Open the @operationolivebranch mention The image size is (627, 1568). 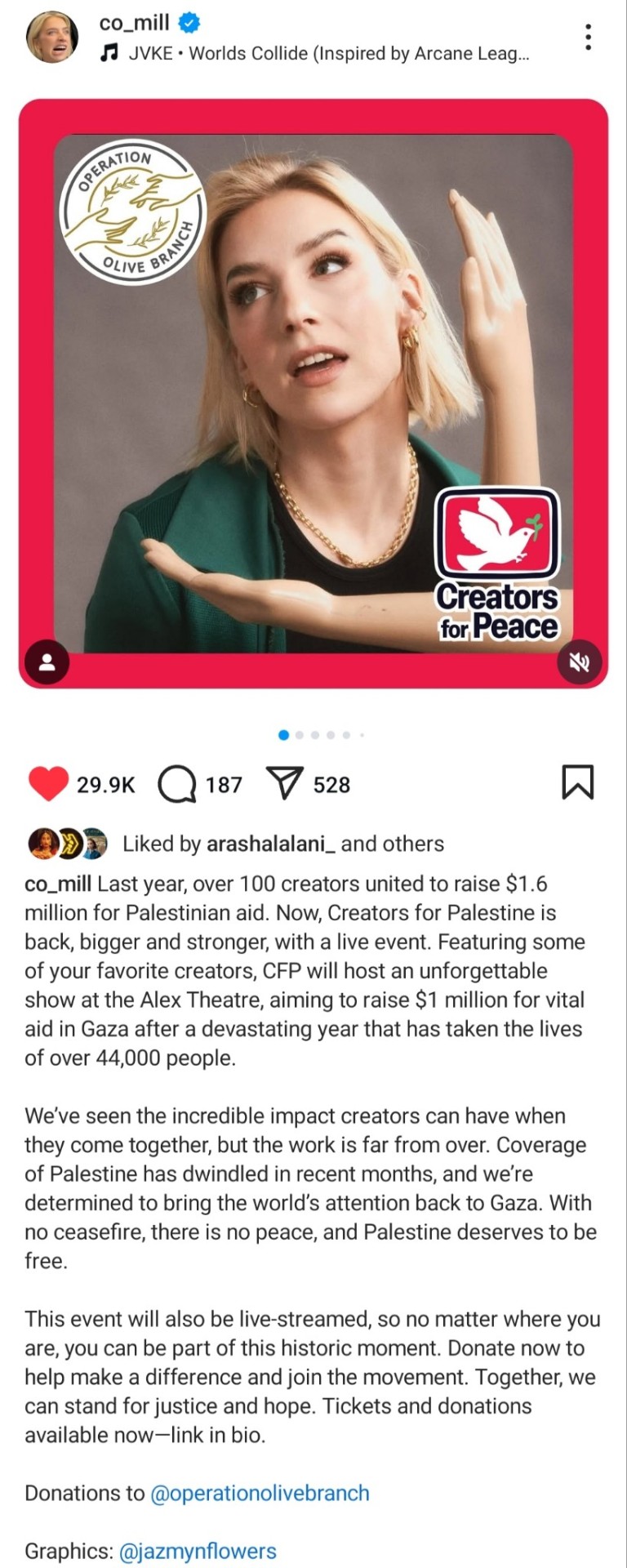click(x=260, y=1493)
